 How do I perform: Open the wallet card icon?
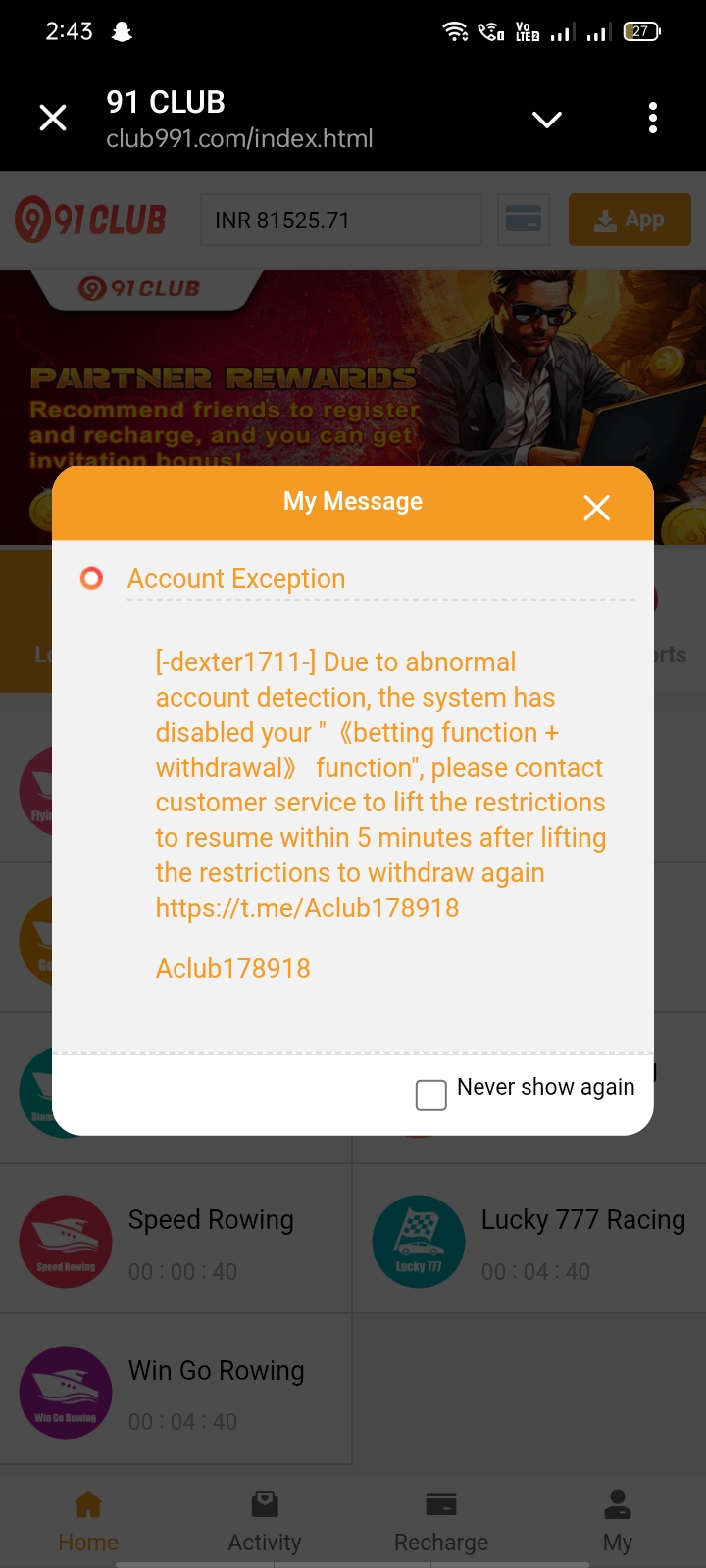click(x=524, y=219)
